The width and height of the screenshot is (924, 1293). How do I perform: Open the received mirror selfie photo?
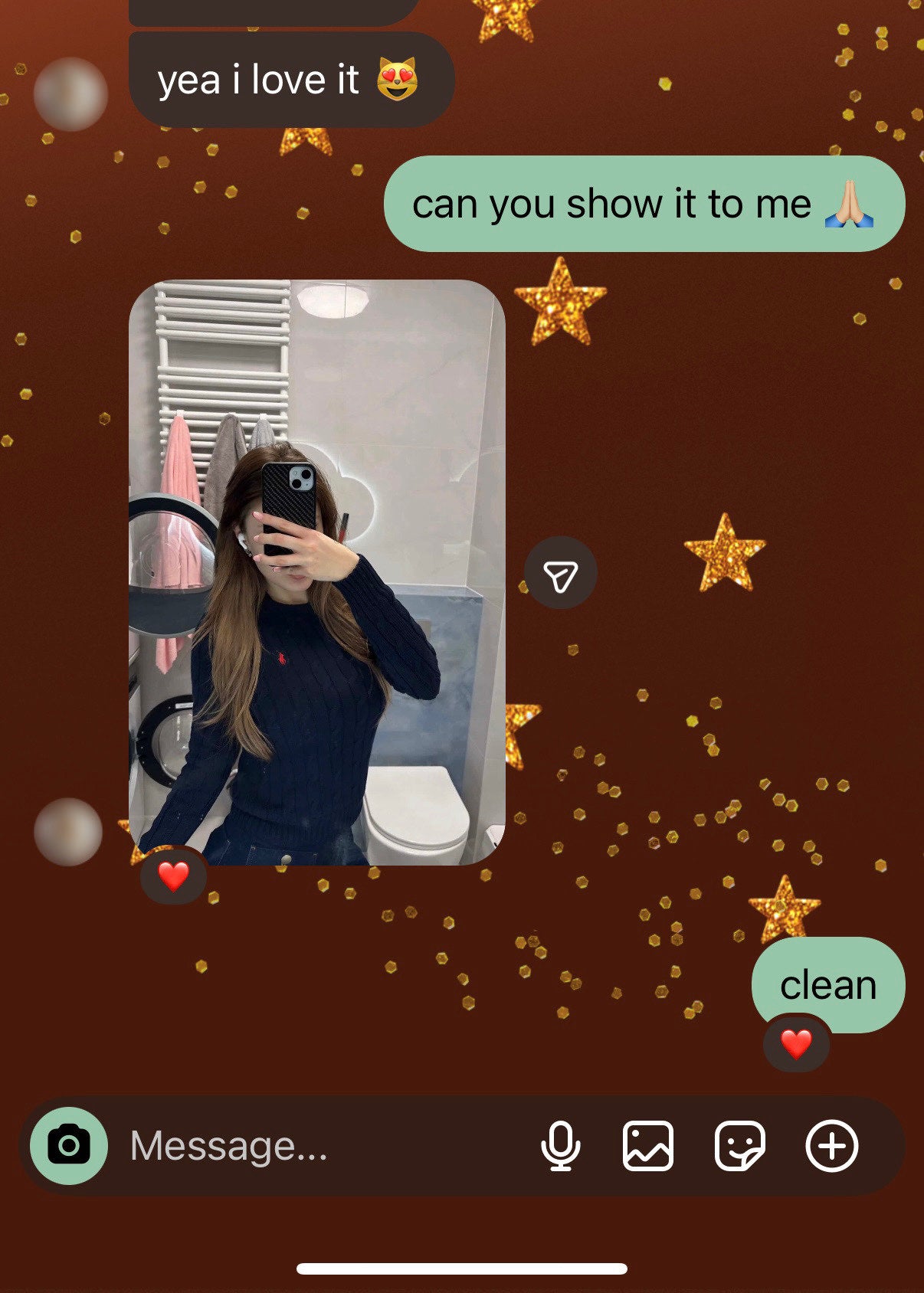click(316, 572)
